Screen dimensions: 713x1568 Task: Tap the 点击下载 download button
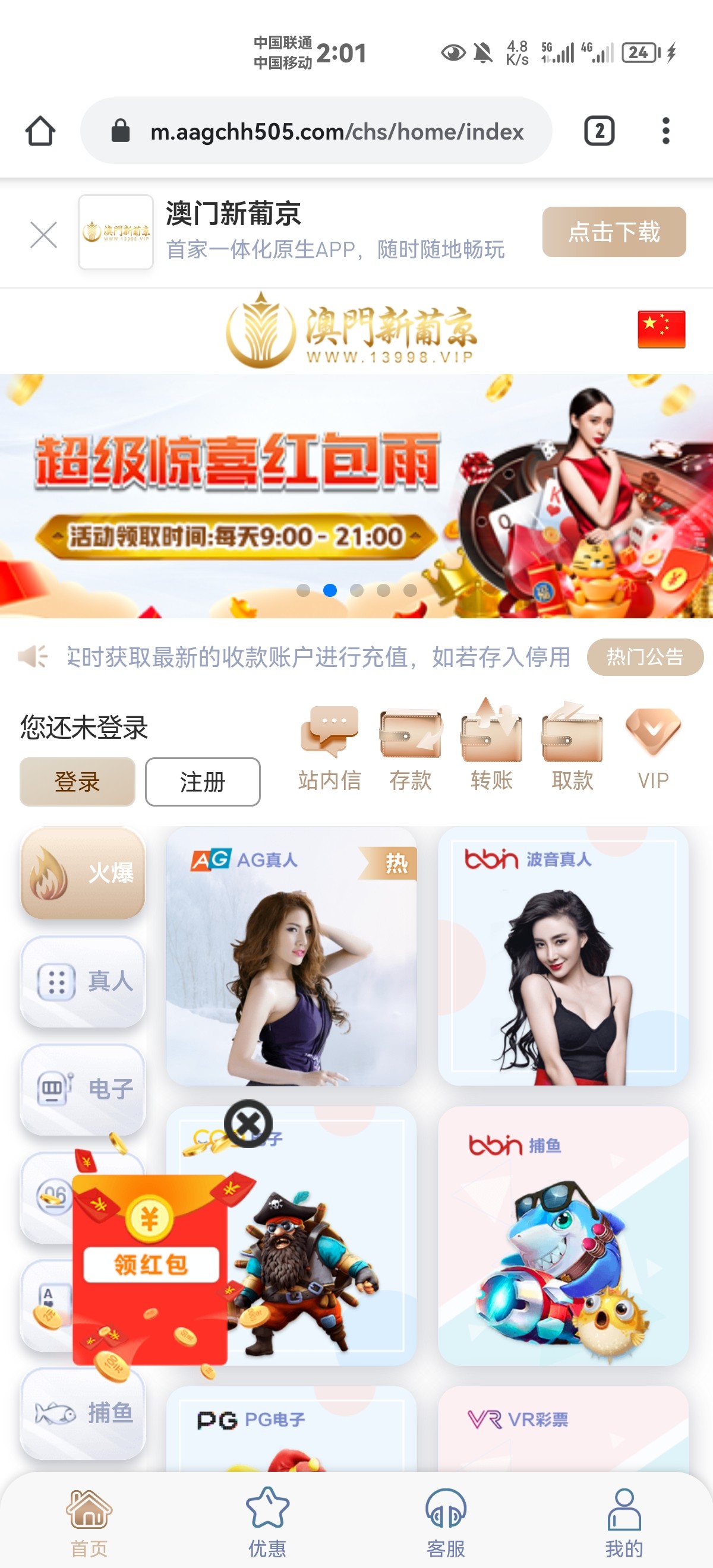pos(614,232)
